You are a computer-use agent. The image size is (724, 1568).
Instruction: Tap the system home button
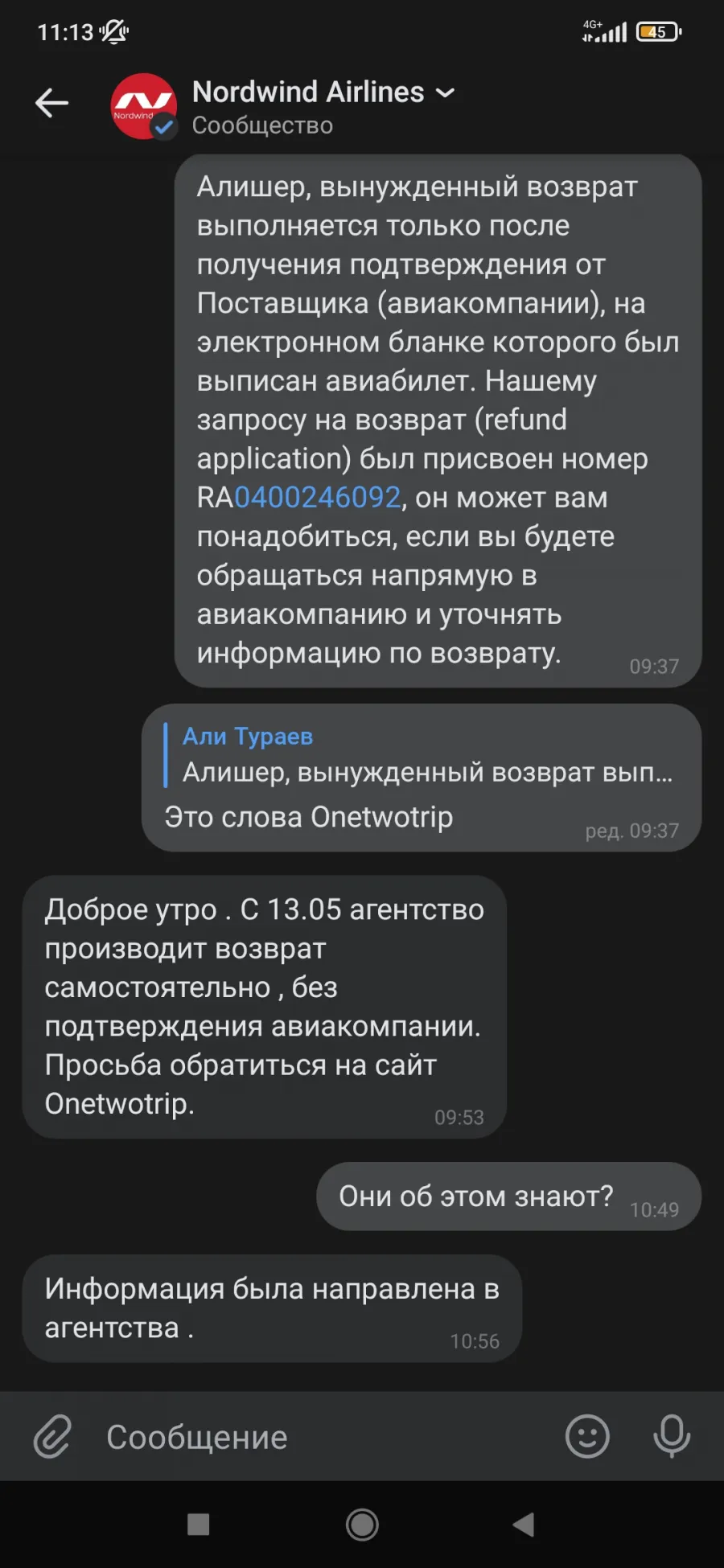pos(362,1524)
